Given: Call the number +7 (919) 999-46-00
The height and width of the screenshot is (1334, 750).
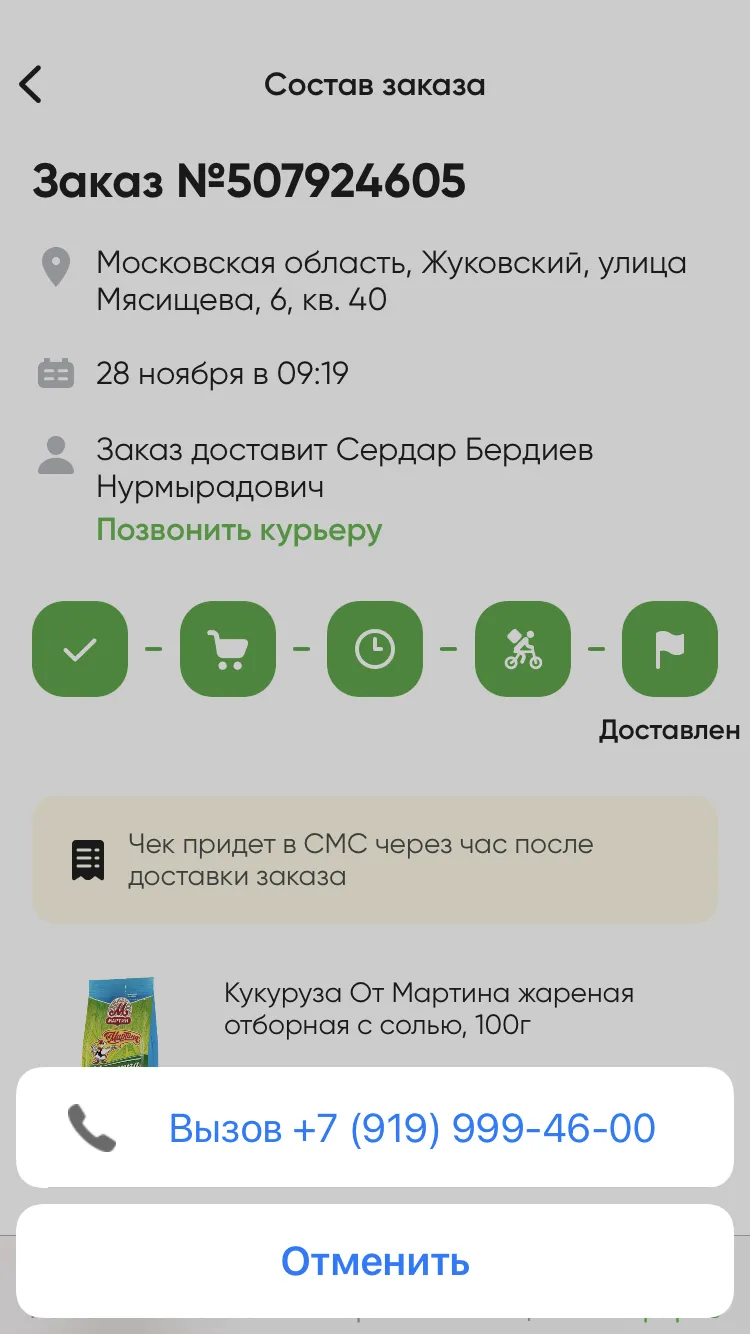Looking at the screenshot, I should coord(375,1127).
